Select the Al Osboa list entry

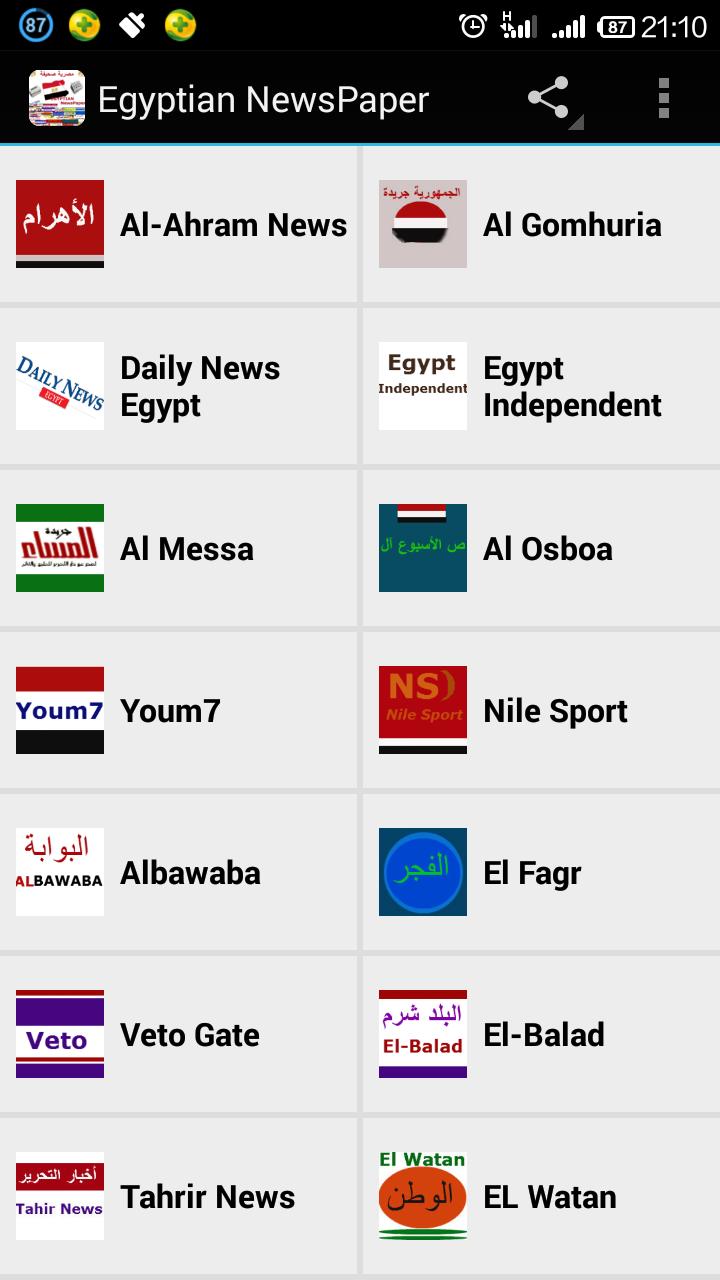[x=540, y=548]
